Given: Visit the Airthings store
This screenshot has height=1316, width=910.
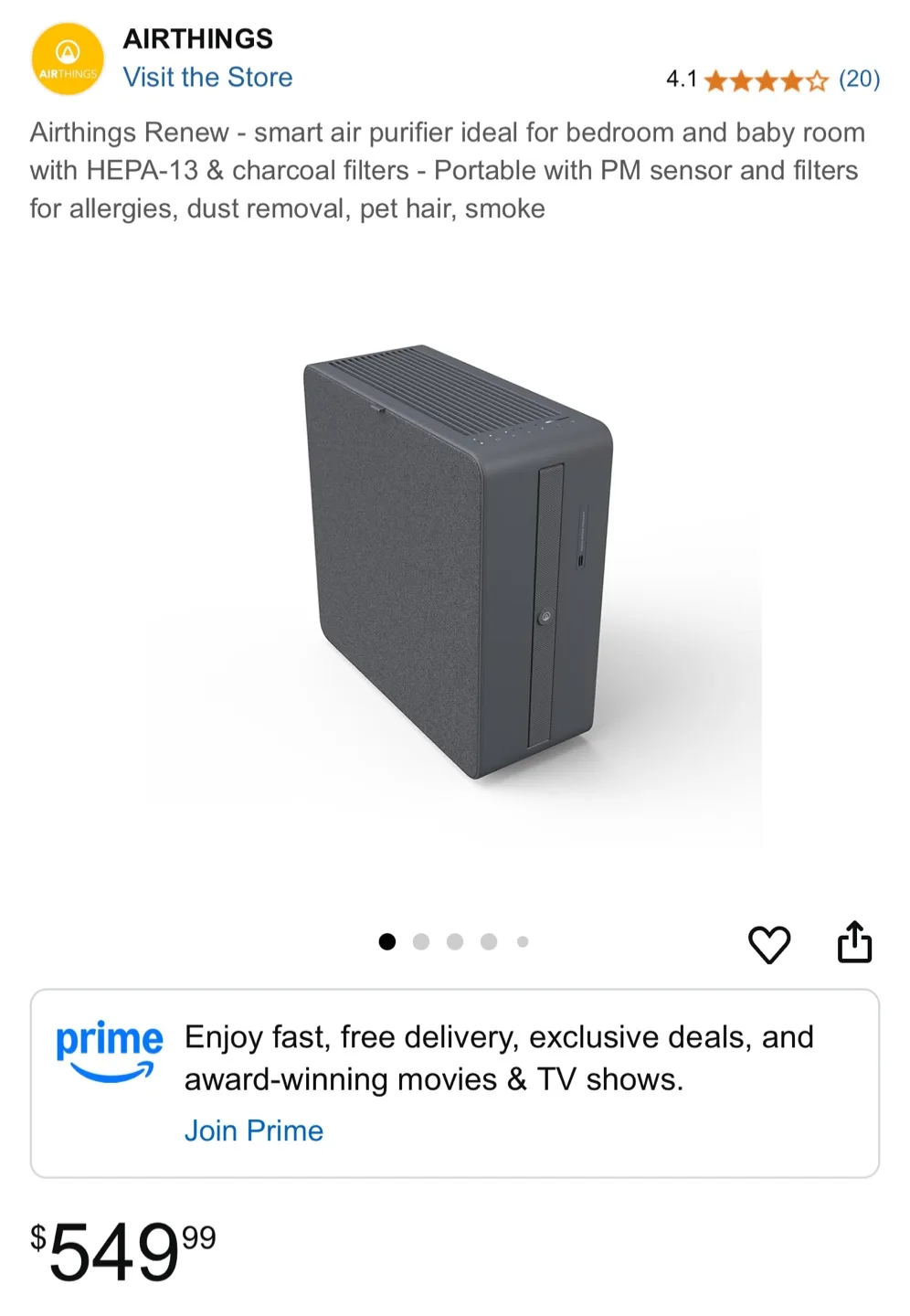Looking at the screenshot, I should 207,78.
